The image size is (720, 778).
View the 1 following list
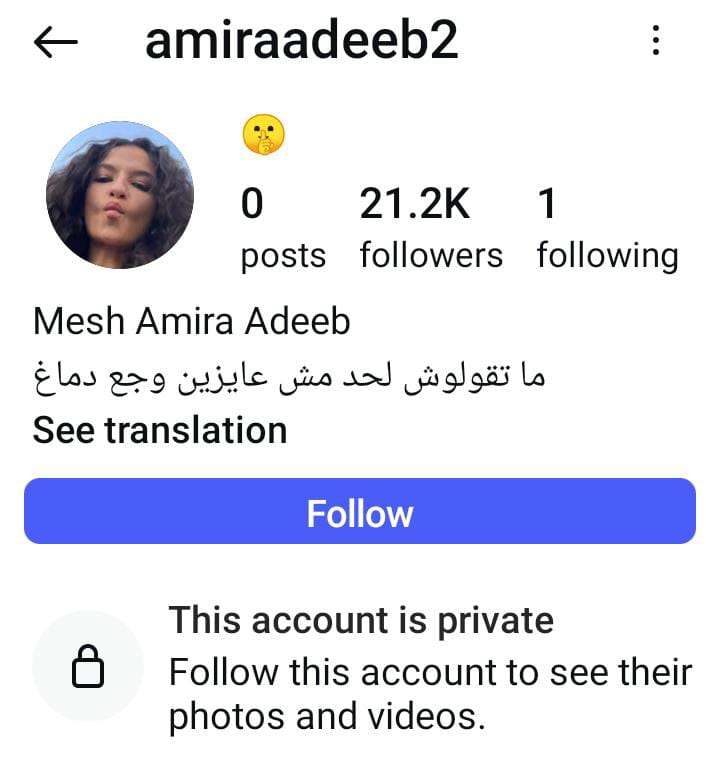pyautogui.click(x=606, y=229)
